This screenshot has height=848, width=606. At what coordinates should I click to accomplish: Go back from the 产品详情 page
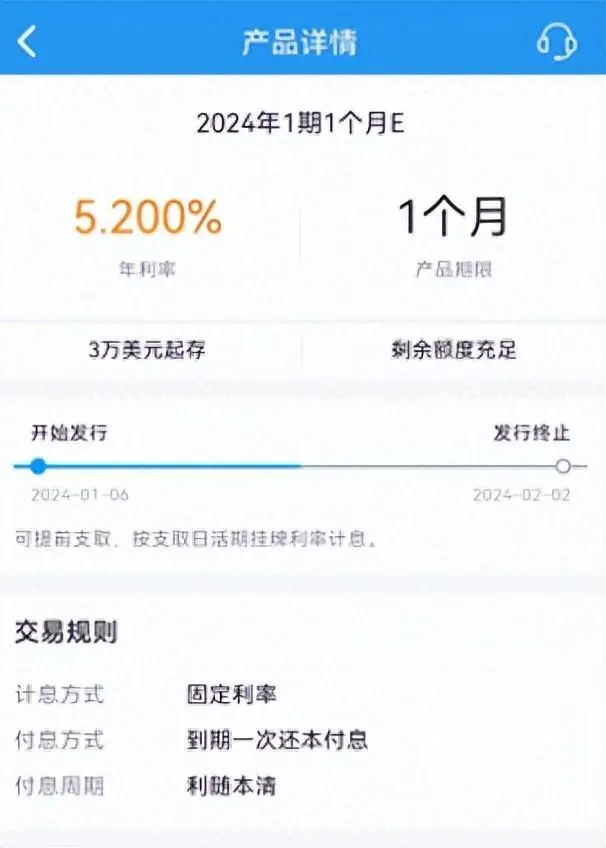tap(27, 41)
